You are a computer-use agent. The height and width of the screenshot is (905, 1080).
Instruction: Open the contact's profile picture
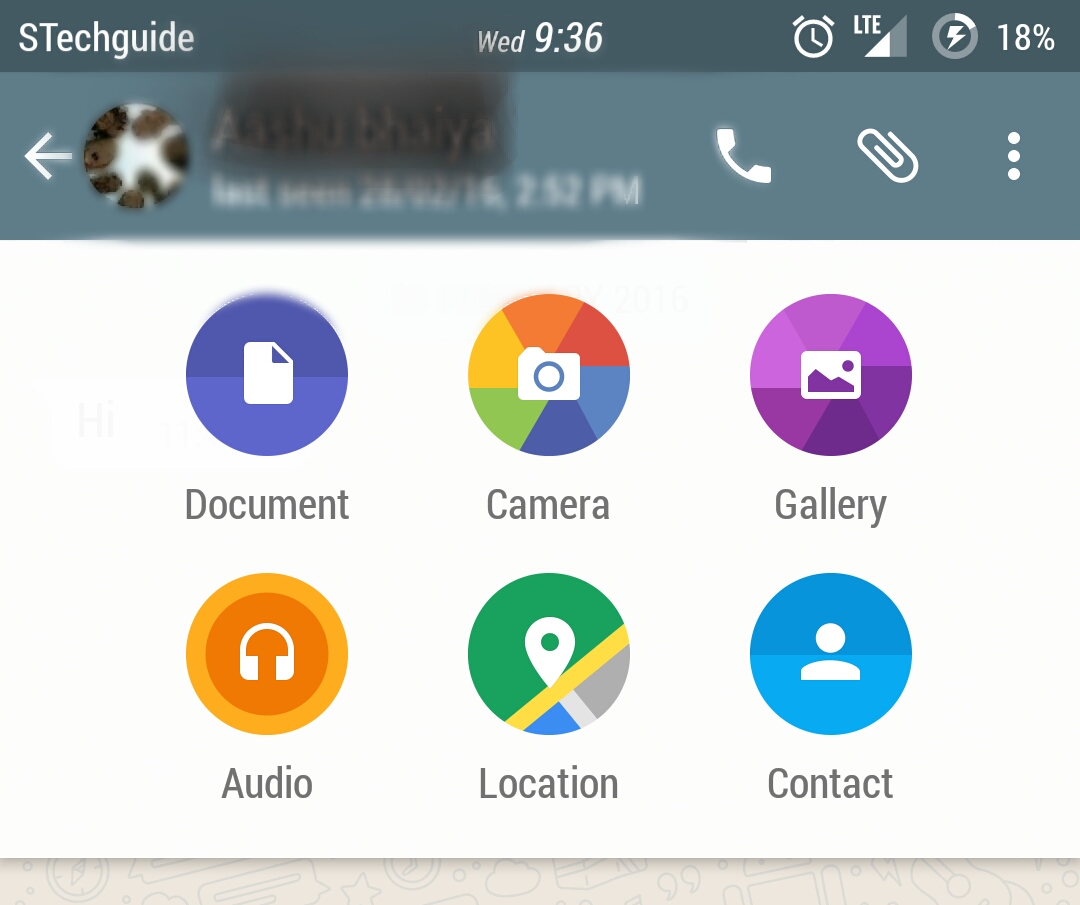point(136,157)
